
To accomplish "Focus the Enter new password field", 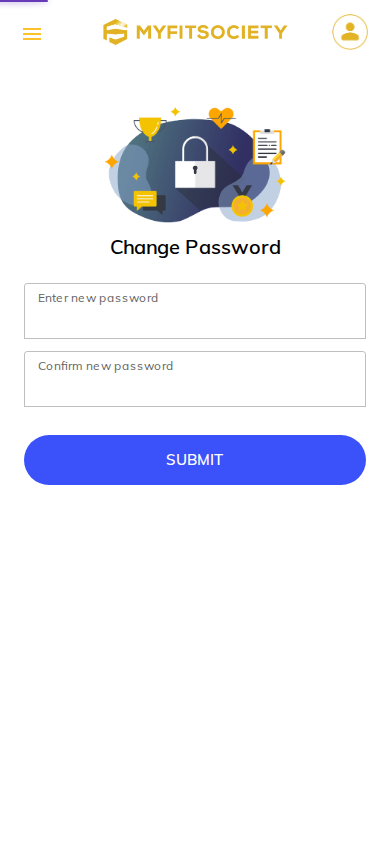I will (x=195, y=311).
